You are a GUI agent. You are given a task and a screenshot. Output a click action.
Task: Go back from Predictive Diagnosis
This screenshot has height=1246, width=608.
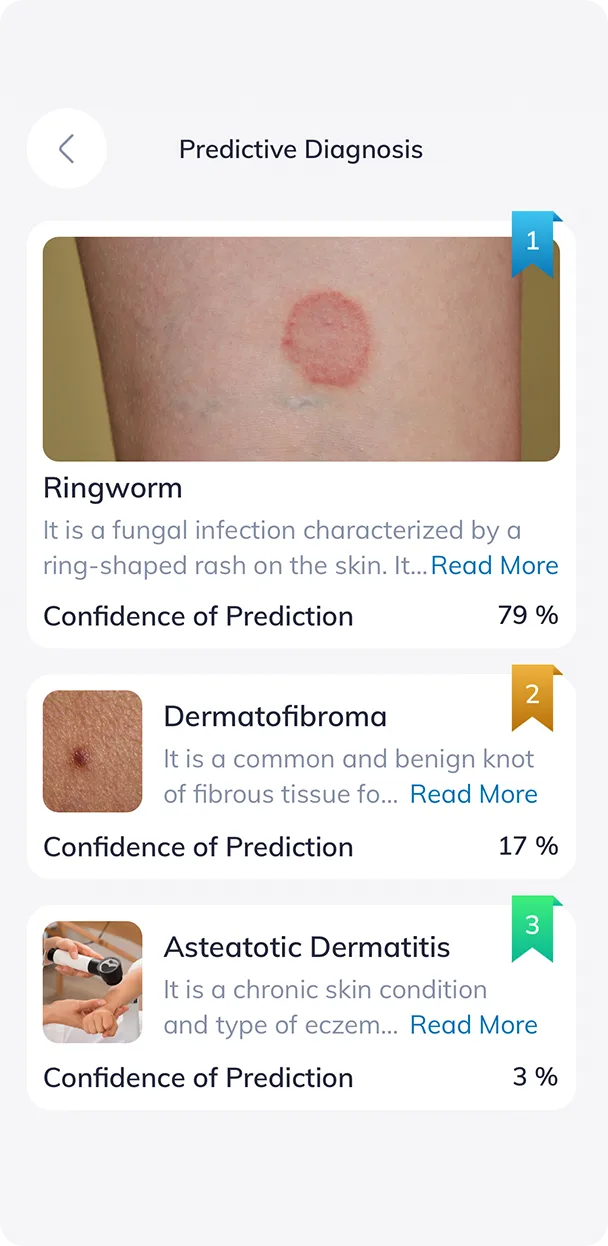click(66, 149)
